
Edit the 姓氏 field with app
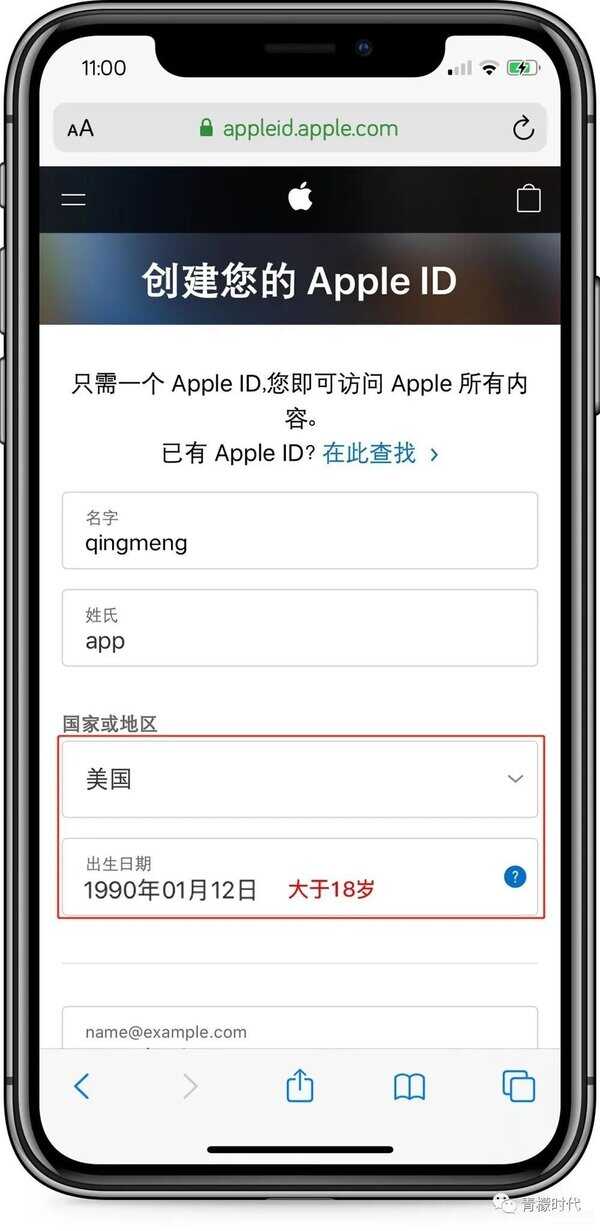[x=299, y=628]
